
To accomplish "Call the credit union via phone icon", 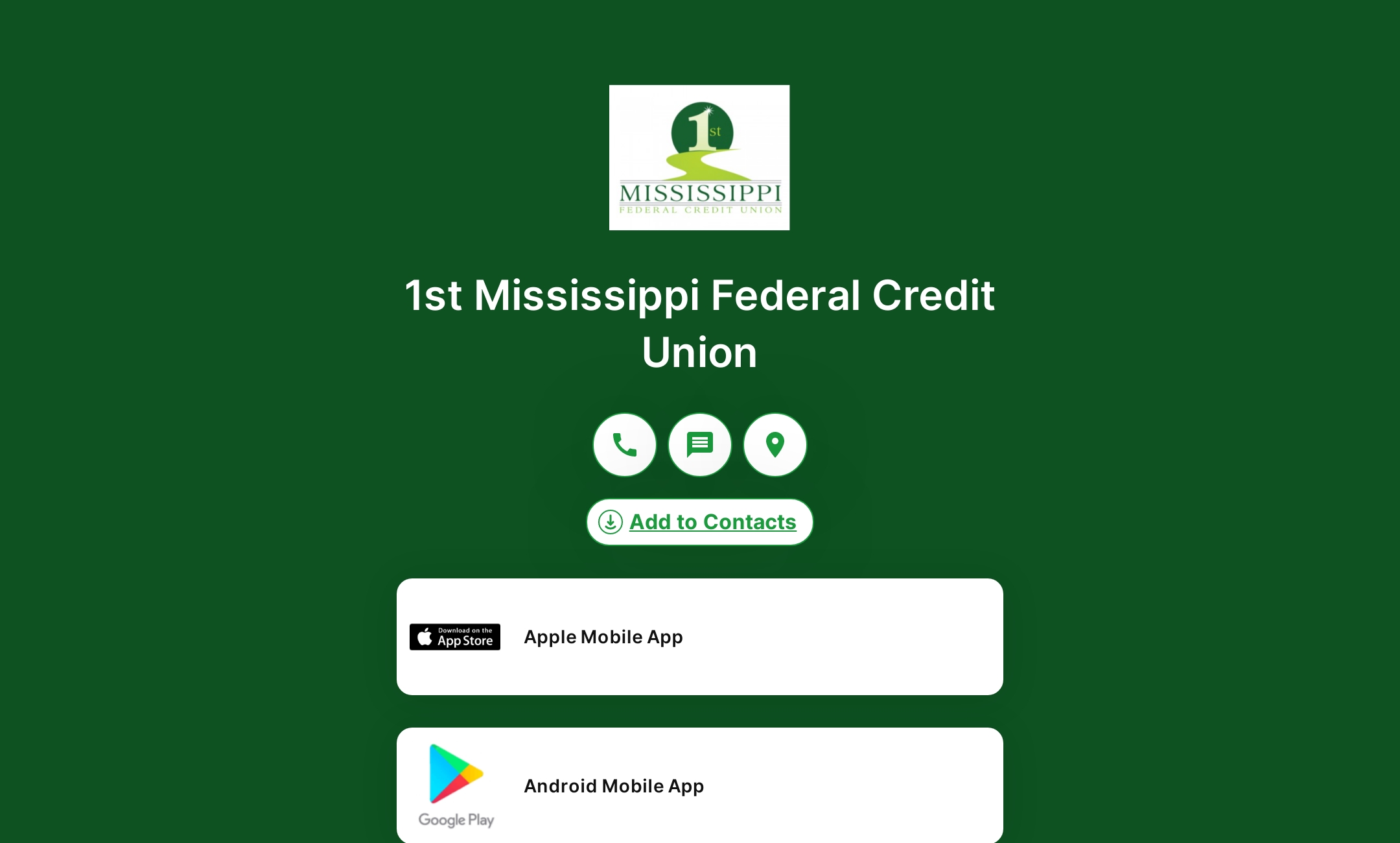I will pyautogui.click(x=624, y=445).
